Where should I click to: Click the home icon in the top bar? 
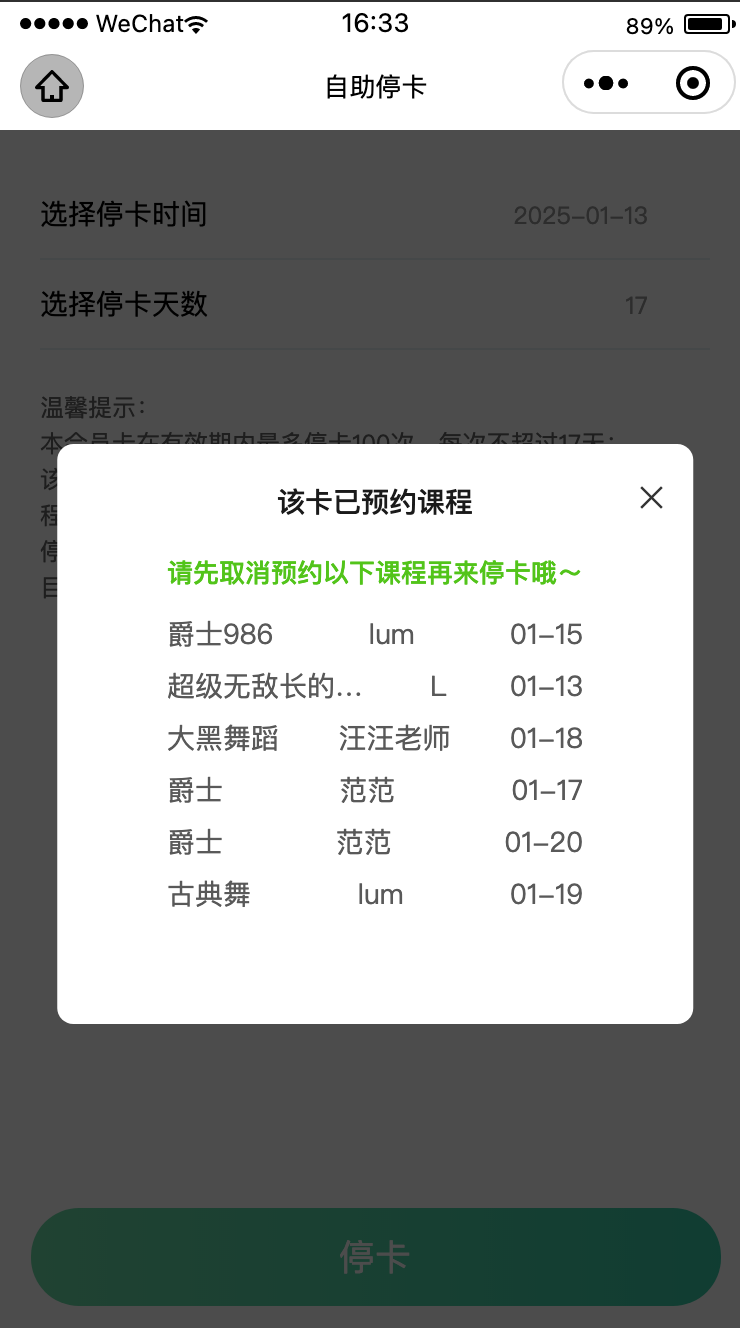[x=51, y=86]
